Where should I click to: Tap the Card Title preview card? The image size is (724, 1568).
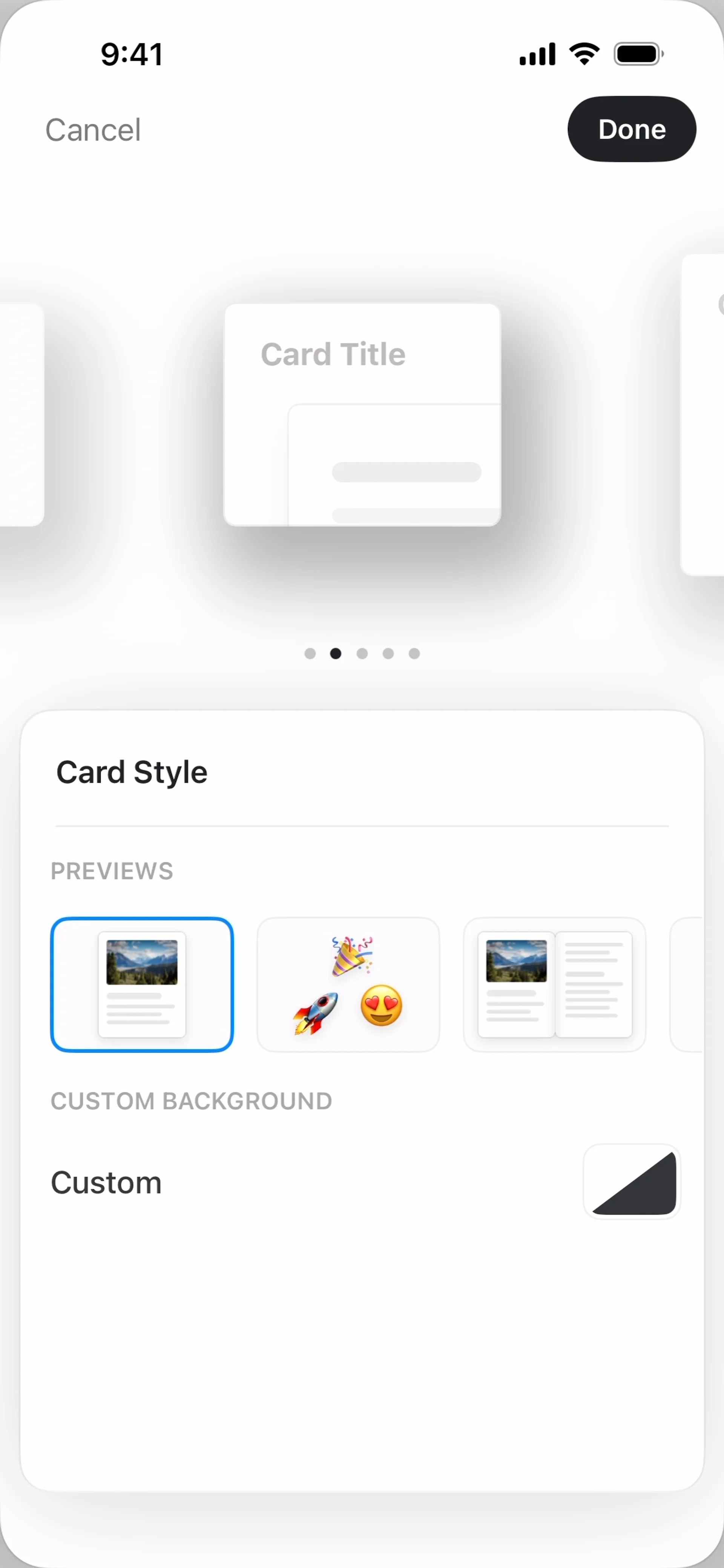362,414
